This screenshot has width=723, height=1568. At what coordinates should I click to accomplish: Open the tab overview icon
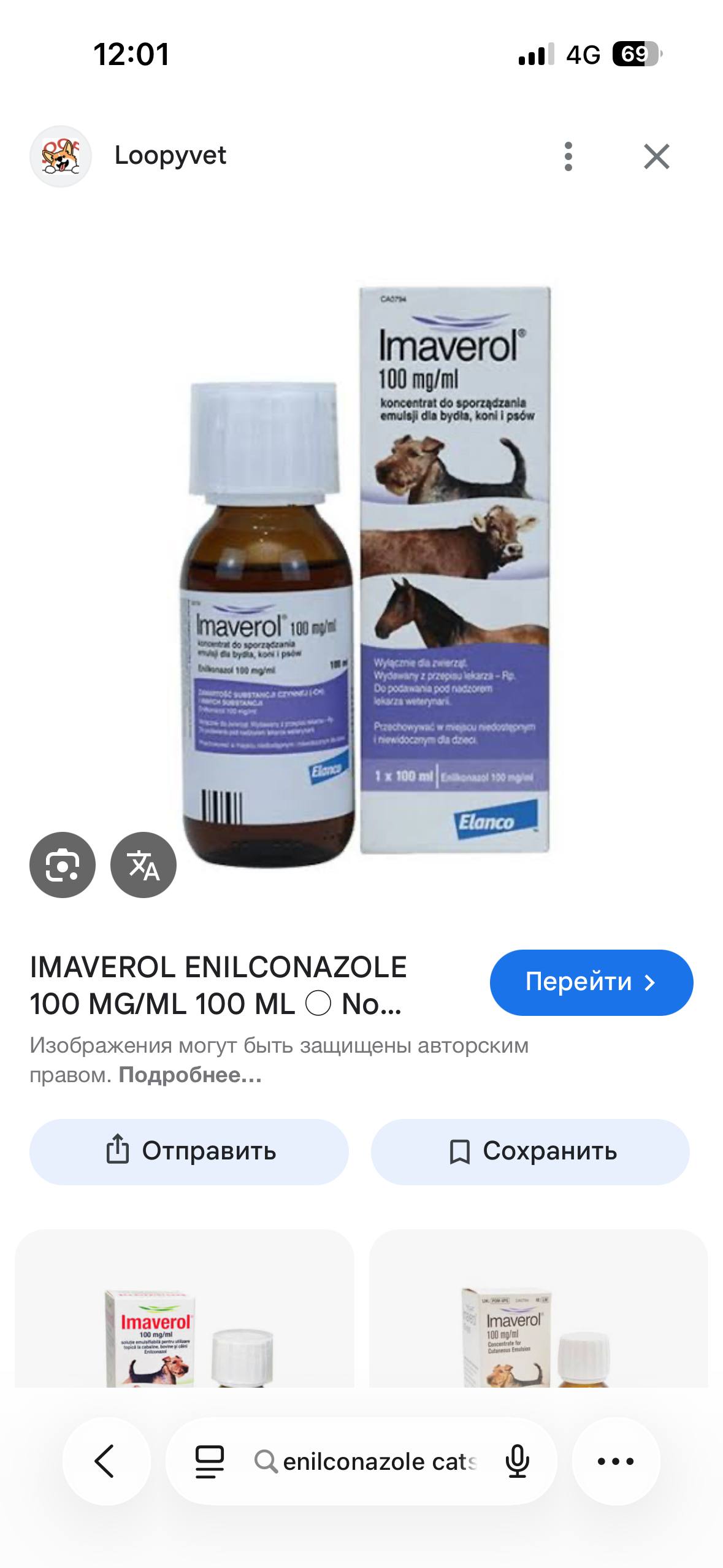pos(210,1461)
